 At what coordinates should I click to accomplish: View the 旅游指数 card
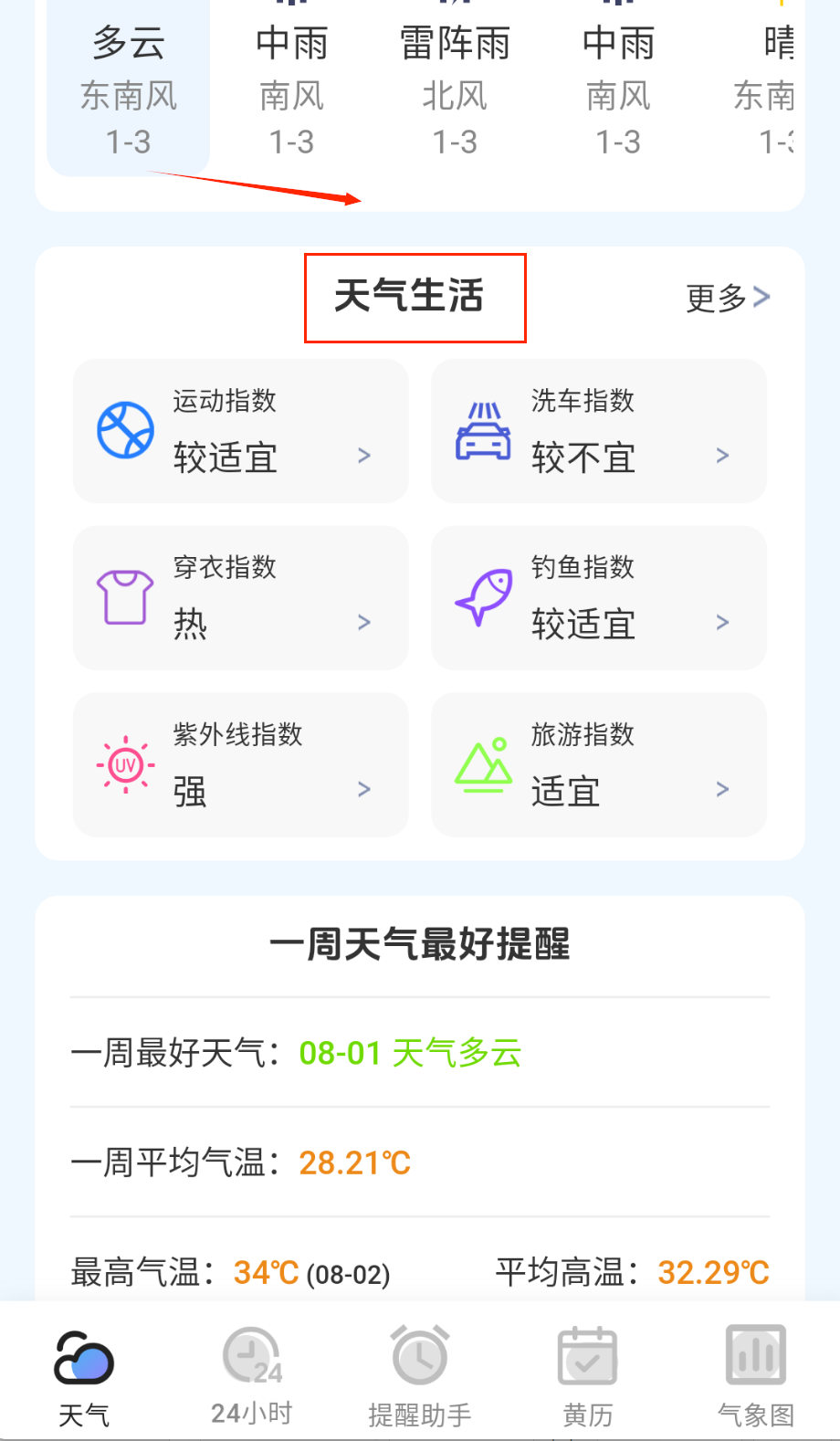coord(598,765)
